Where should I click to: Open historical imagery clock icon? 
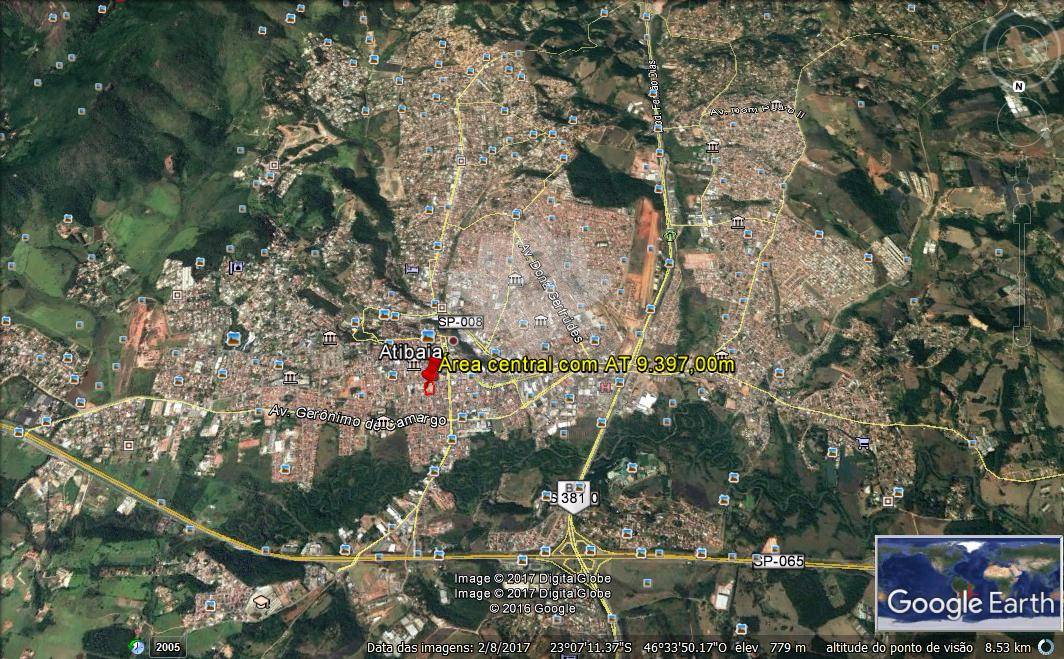coord(137,646)
